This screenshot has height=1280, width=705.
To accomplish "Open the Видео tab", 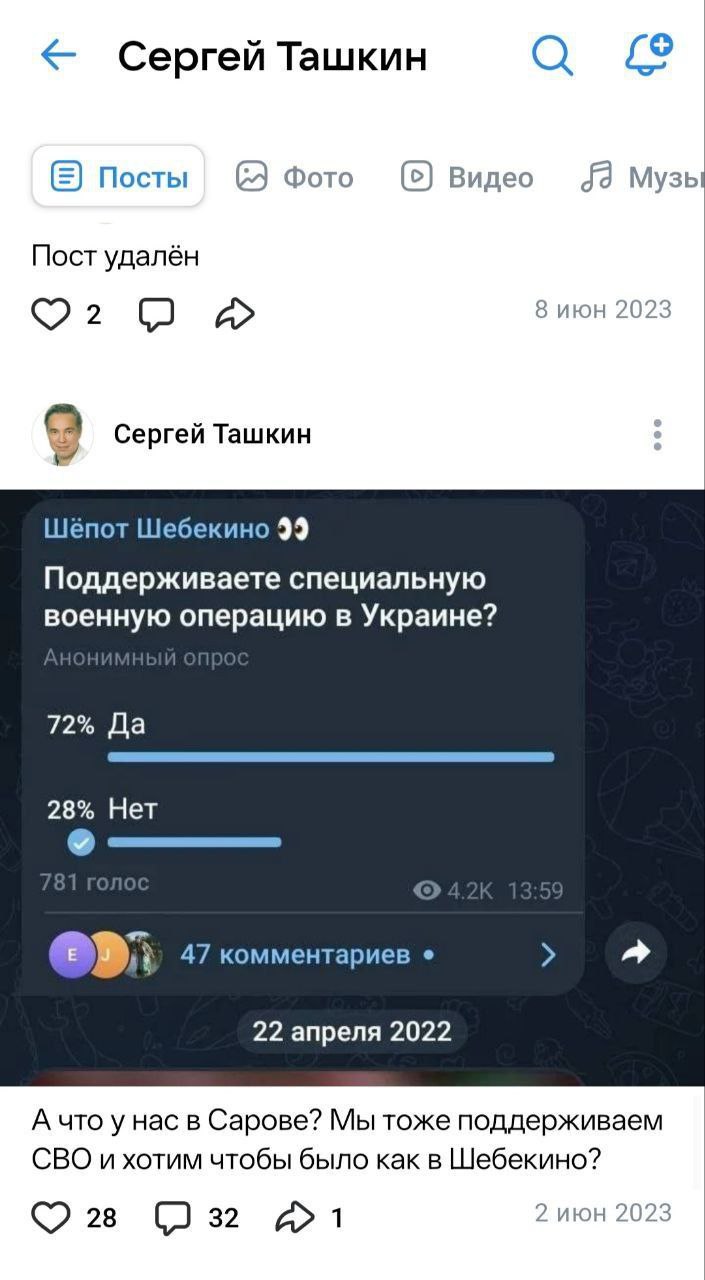I will click(467, 178).
